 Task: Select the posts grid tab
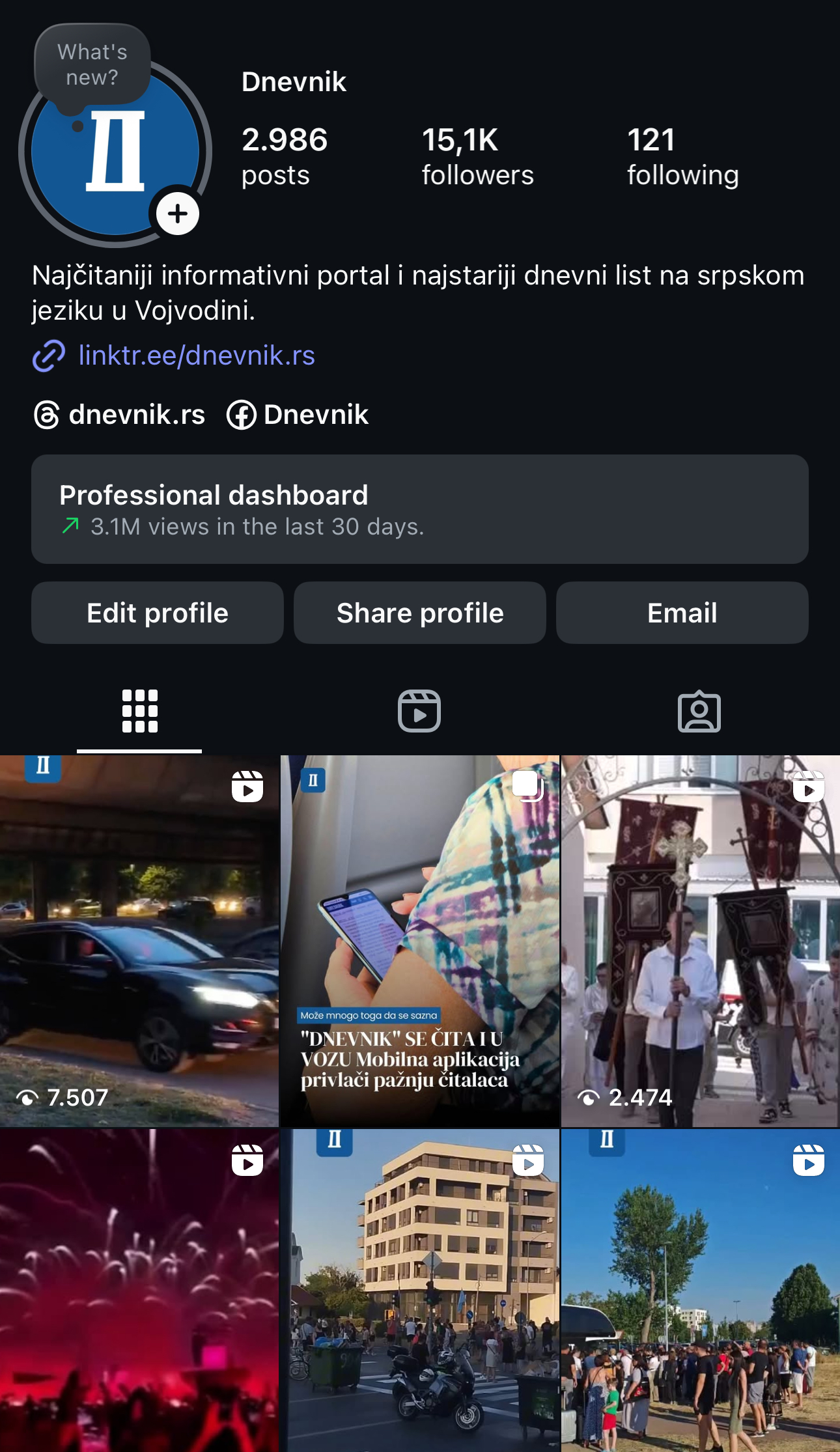click(x=140, y=711)
